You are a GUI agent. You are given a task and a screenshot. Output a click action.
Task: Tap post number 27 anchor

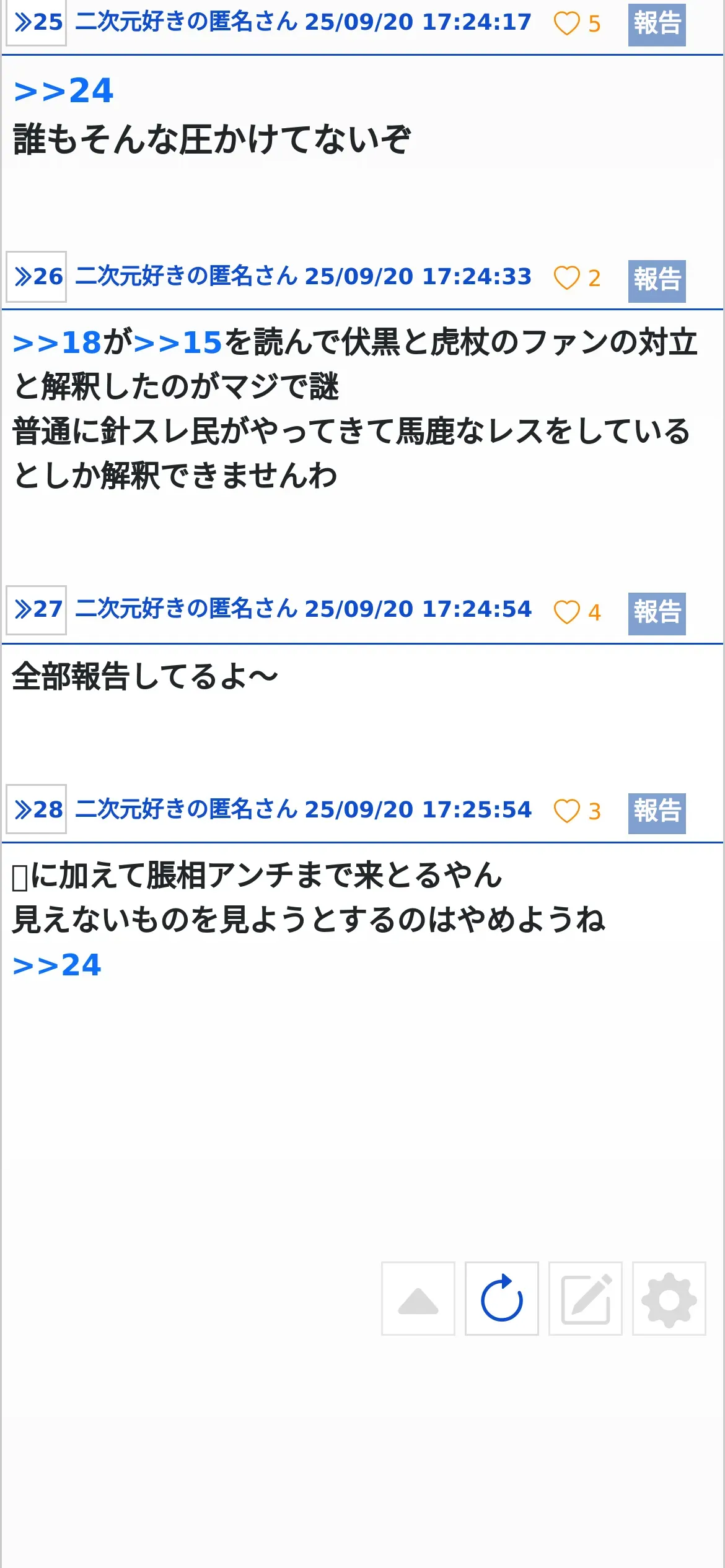pyautogui.click(x=37, y=610)
